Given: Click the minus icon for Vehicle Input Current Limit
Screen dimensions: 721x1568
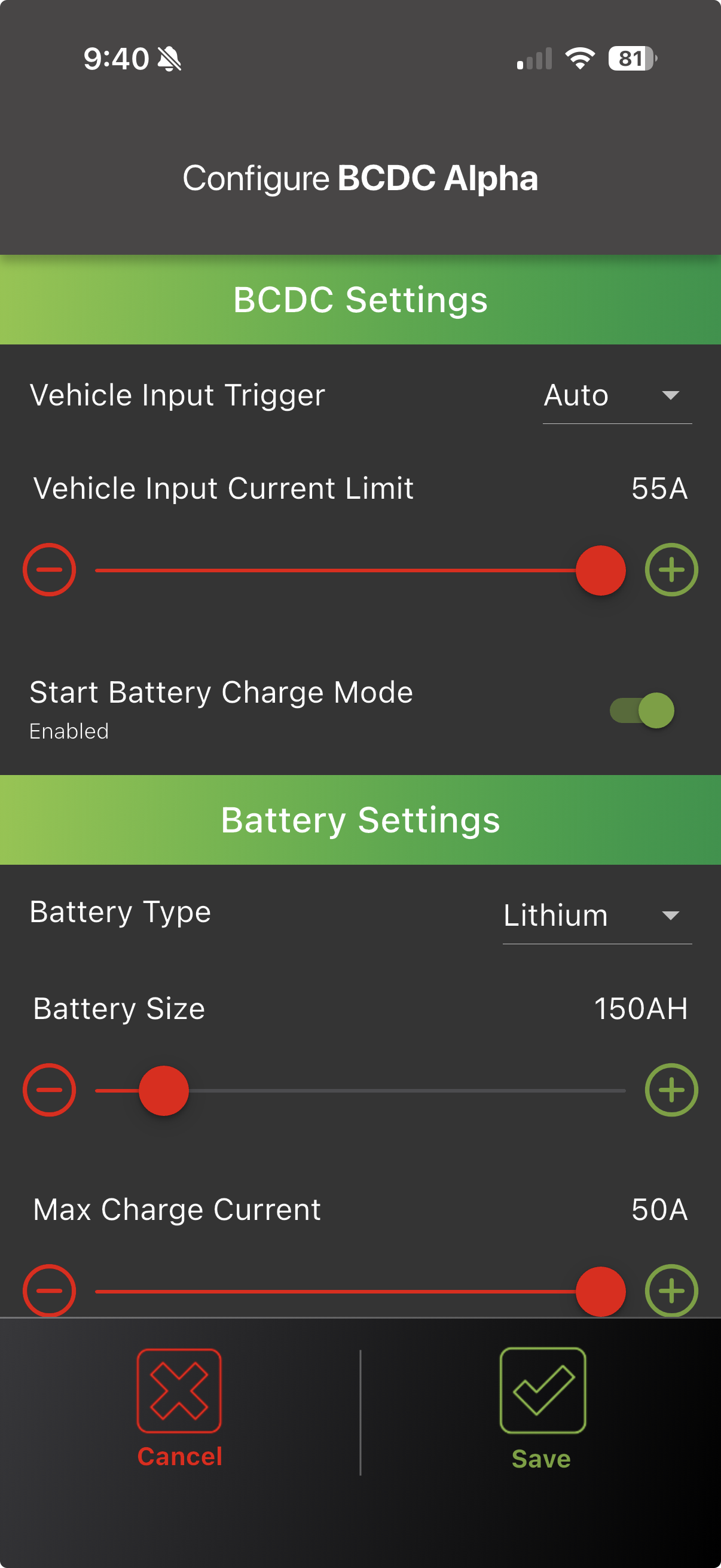Looking at the screenshot, I should tap(50, 570).
